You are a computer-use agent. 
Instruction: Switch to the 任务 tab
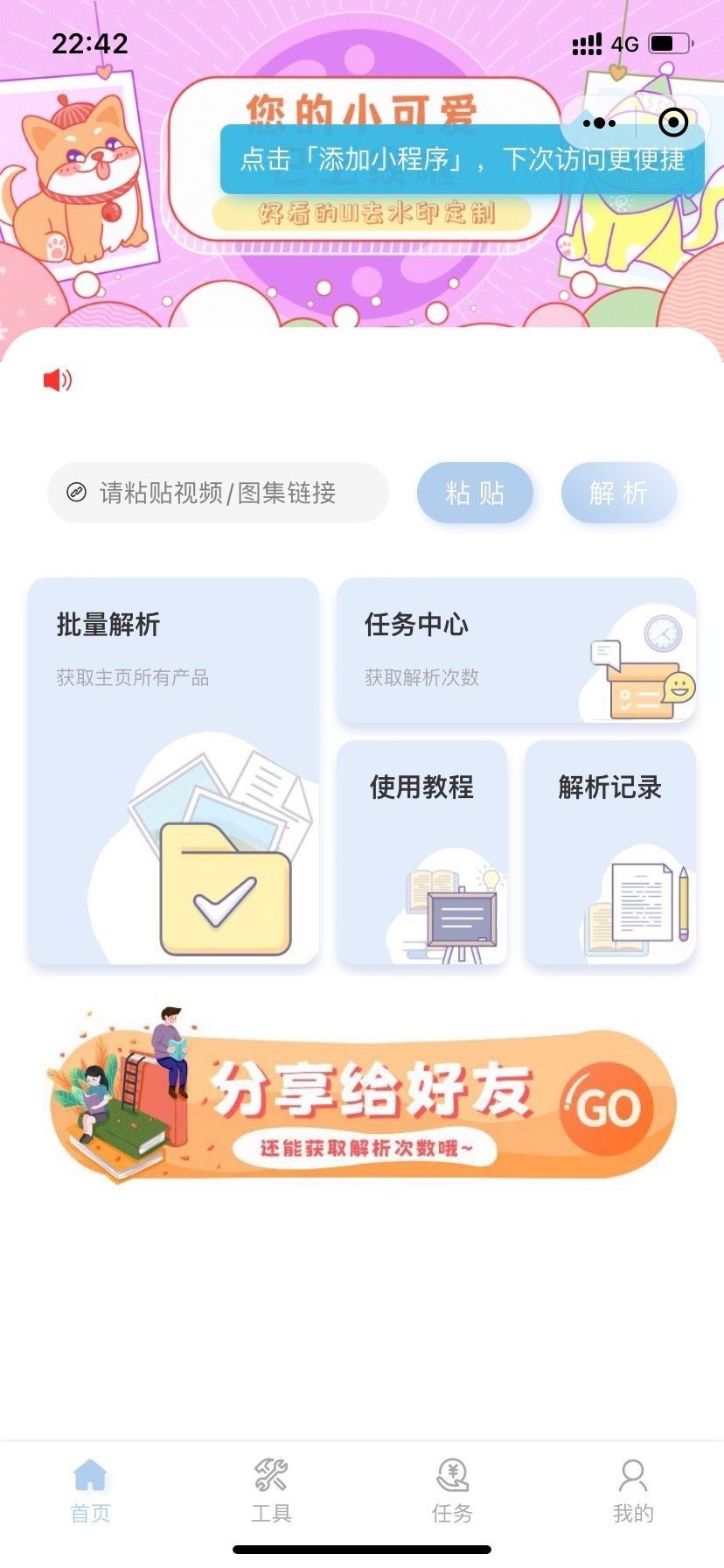click(x=452, y=1491)
